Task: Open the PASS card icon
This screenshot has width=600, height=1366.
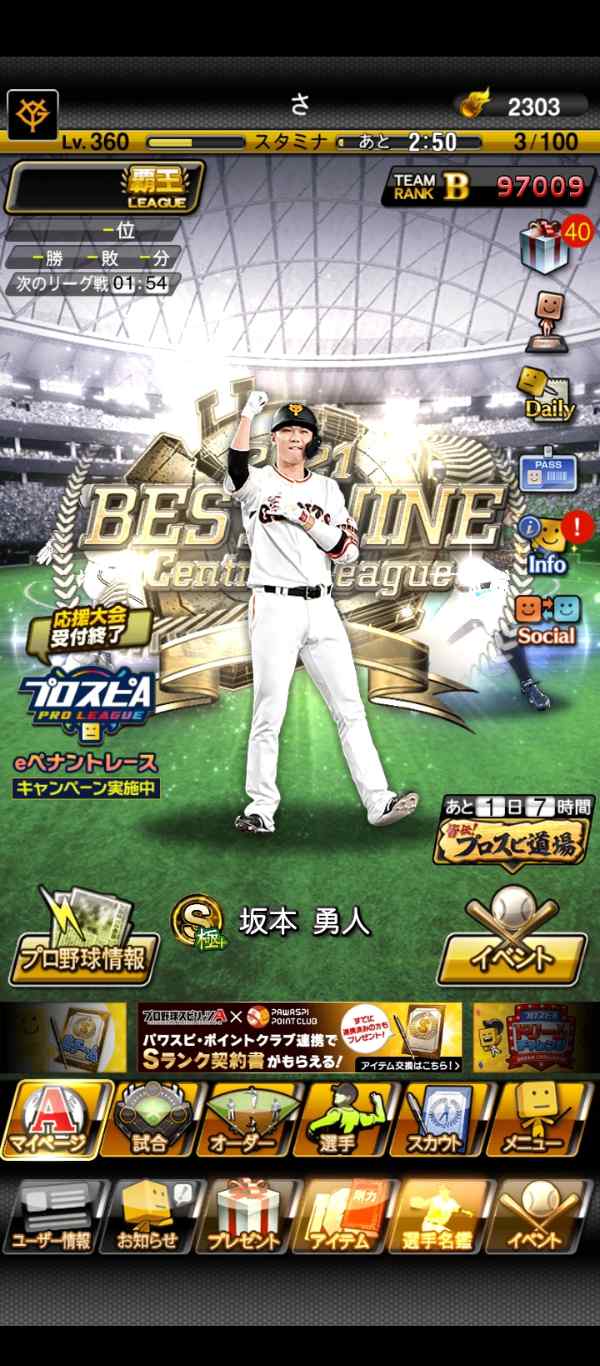Action: (x=546, y=469)
